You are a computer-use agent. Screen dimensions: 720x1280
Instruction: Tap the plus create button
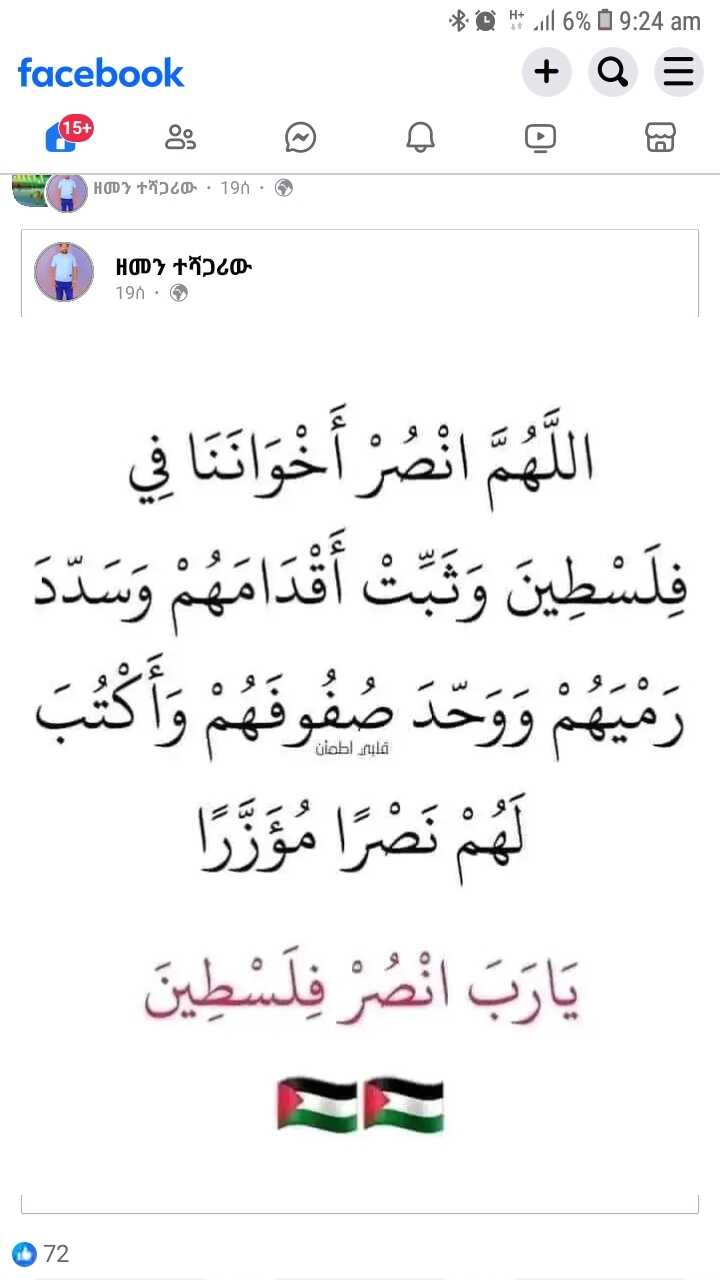coord(546,72)
